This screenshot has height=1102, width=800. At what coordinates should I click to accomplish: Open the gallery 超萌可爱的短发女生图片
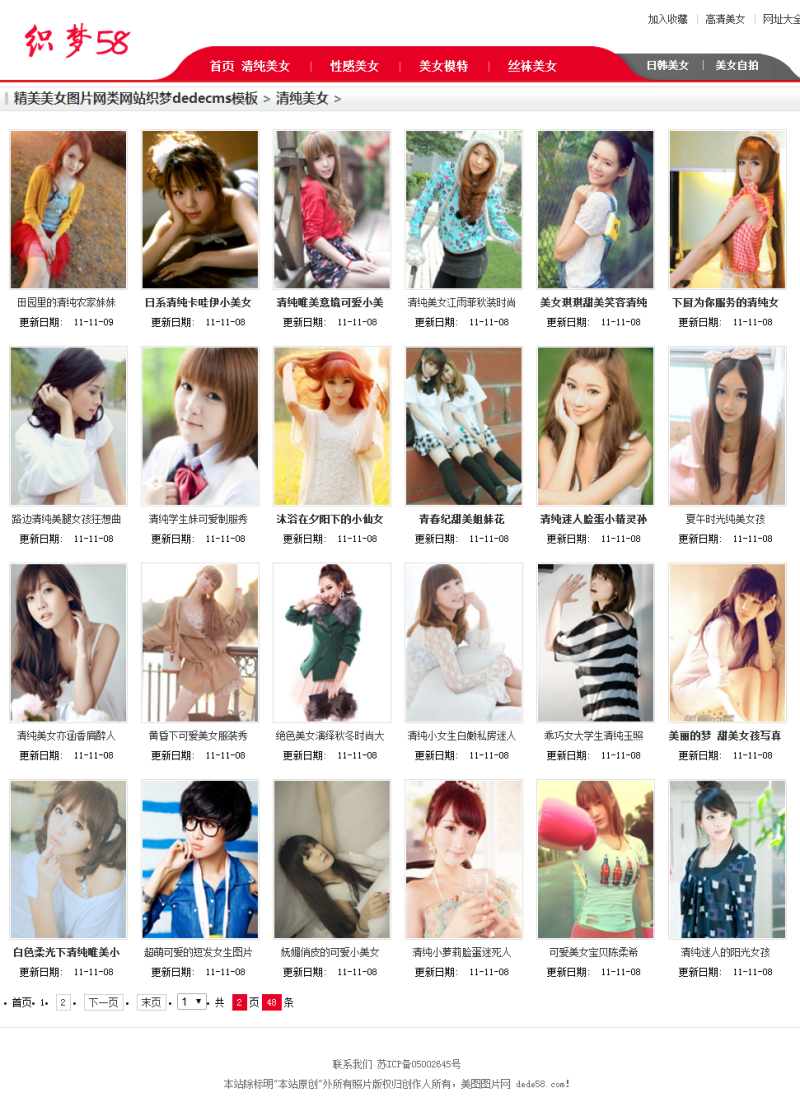[x=199, y=952]
